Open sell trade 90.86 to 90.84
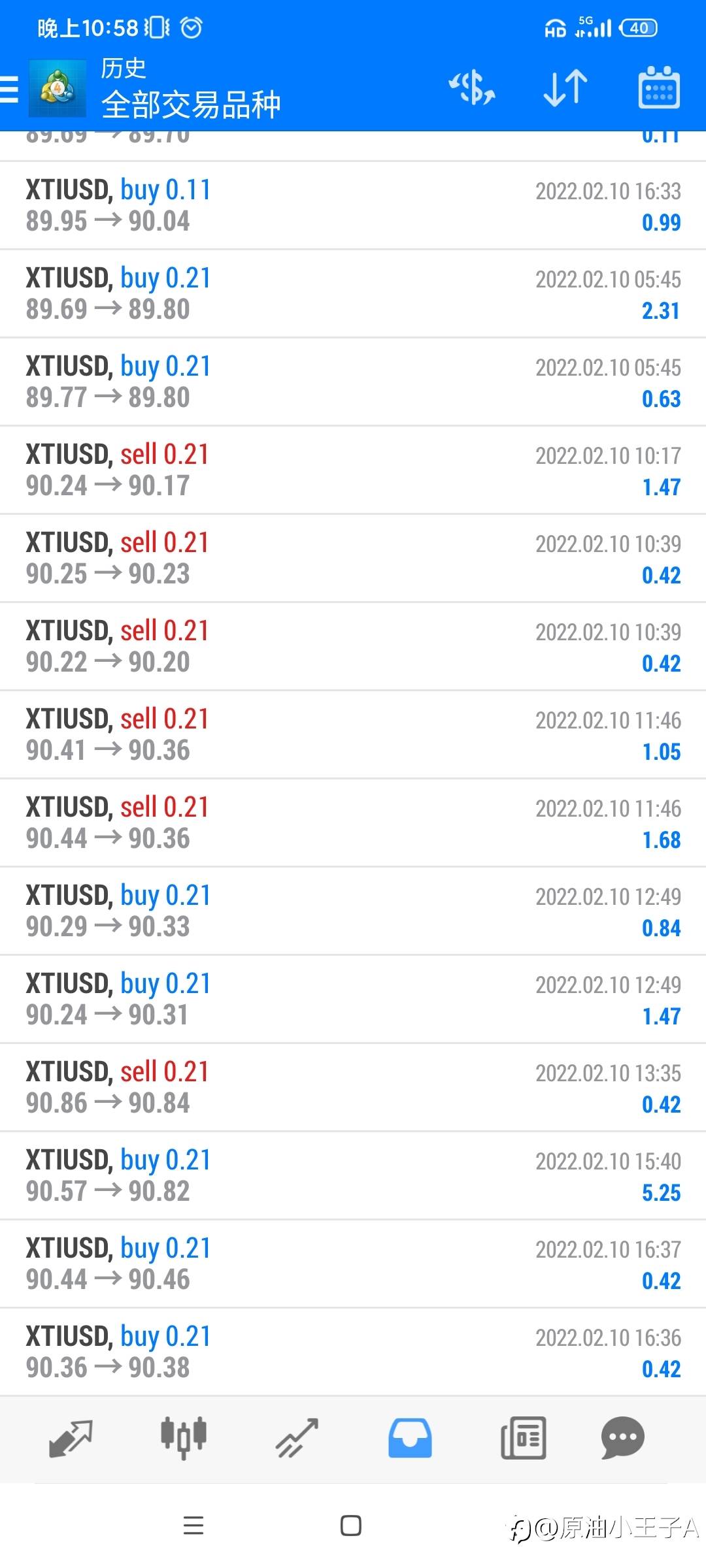Image resolution: width=706 pixels, height=1568 pixels. pyautogui.click(x=353, y=1088)
